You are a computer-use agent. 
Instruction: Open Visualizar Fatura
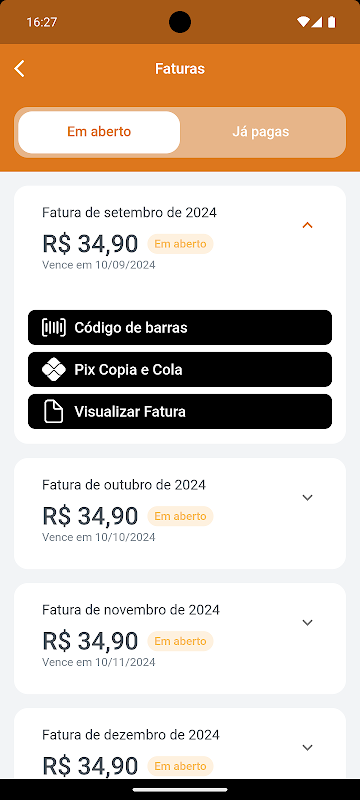point(180,412)
